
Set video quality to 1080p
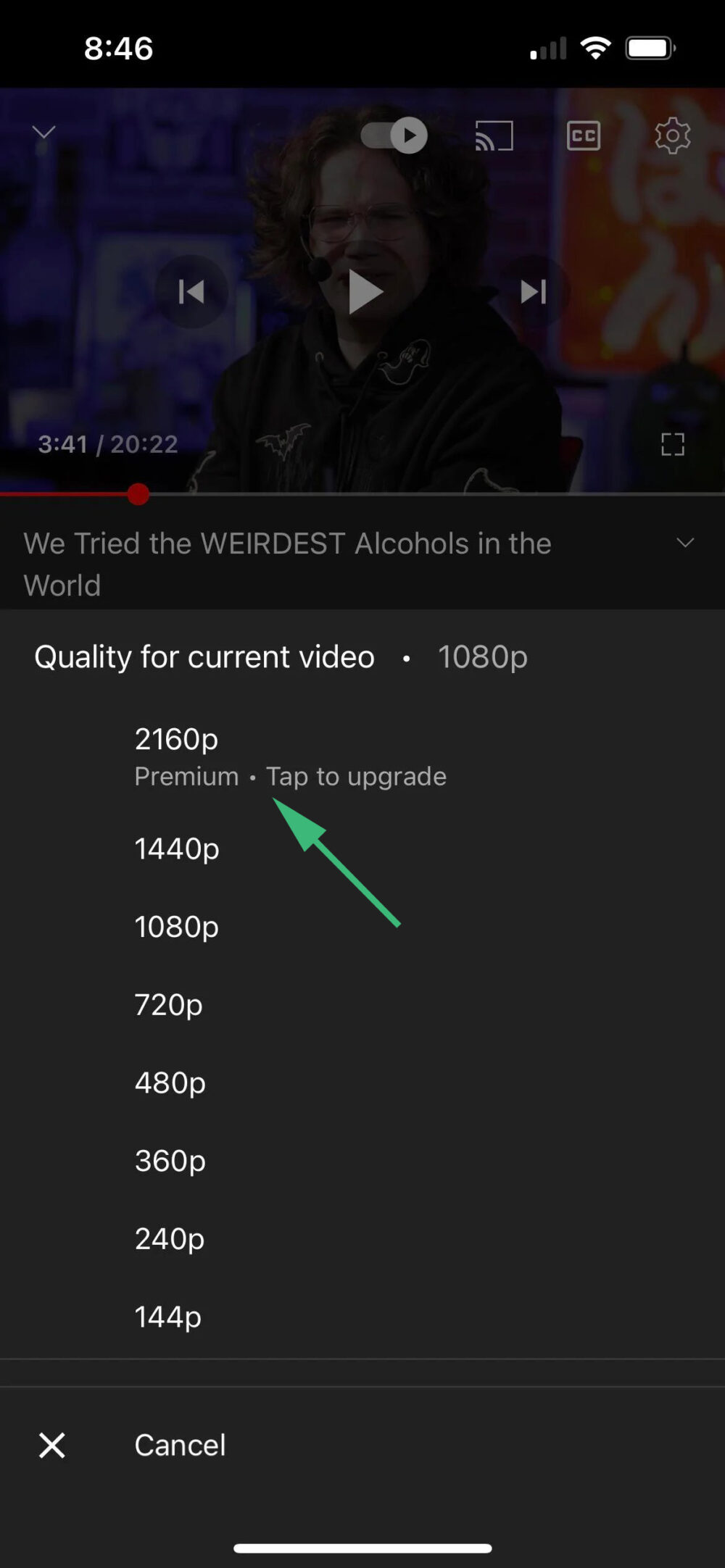coord(176,927)
